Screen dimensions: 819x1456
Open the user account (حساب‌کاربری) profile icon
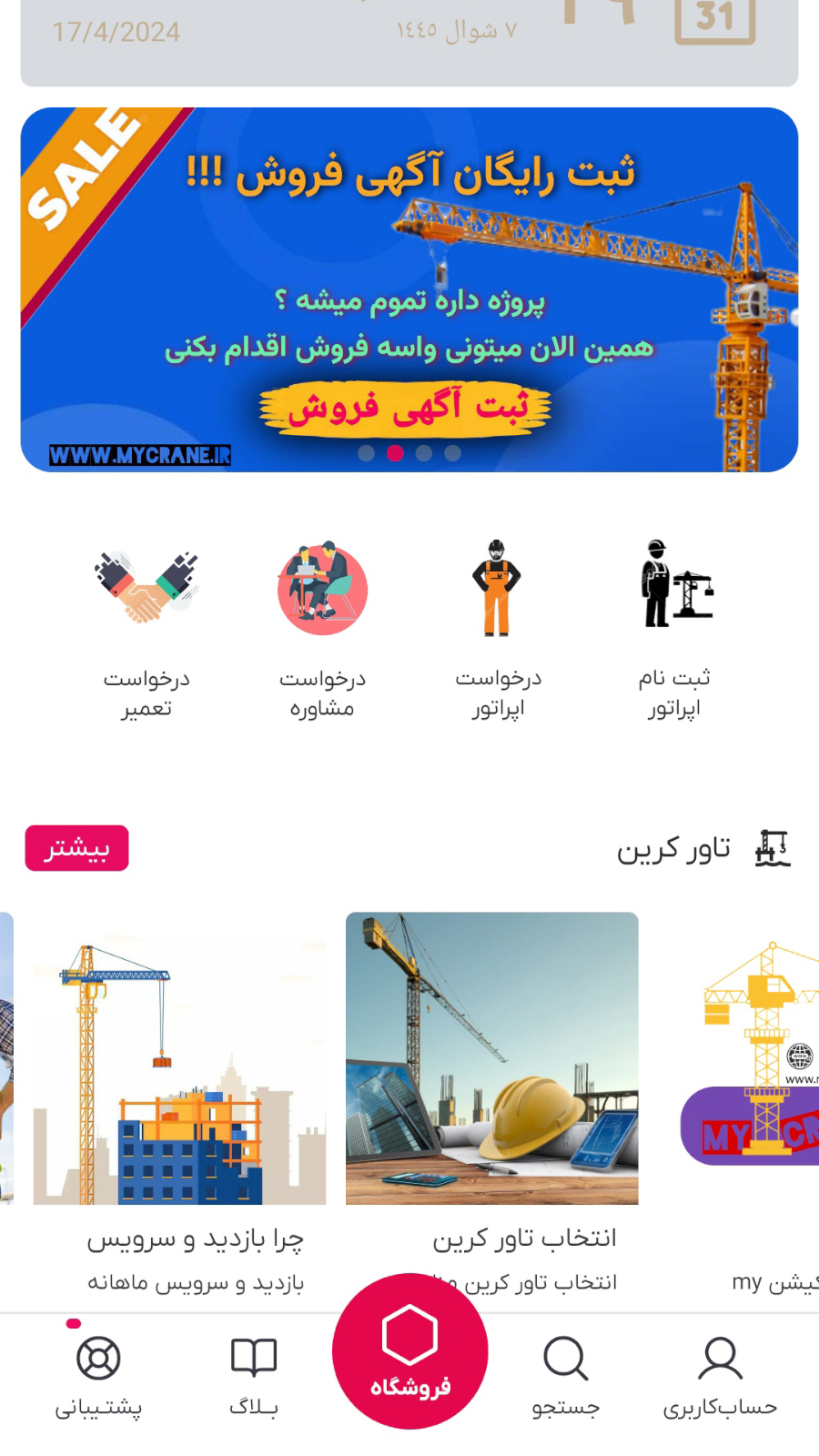pos(720,1356)
